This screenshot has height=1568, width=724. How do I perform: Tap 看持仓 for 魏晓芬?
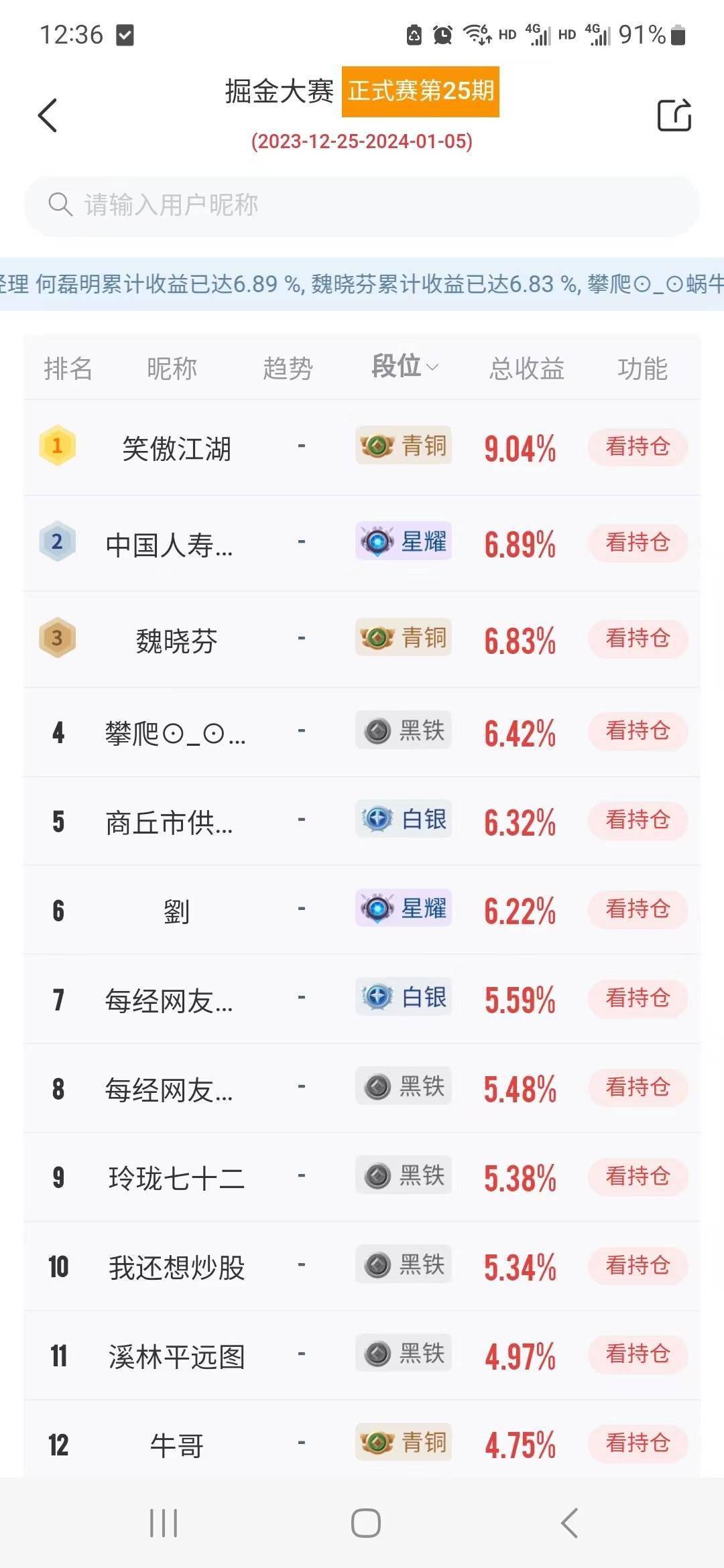coord(638,638)
